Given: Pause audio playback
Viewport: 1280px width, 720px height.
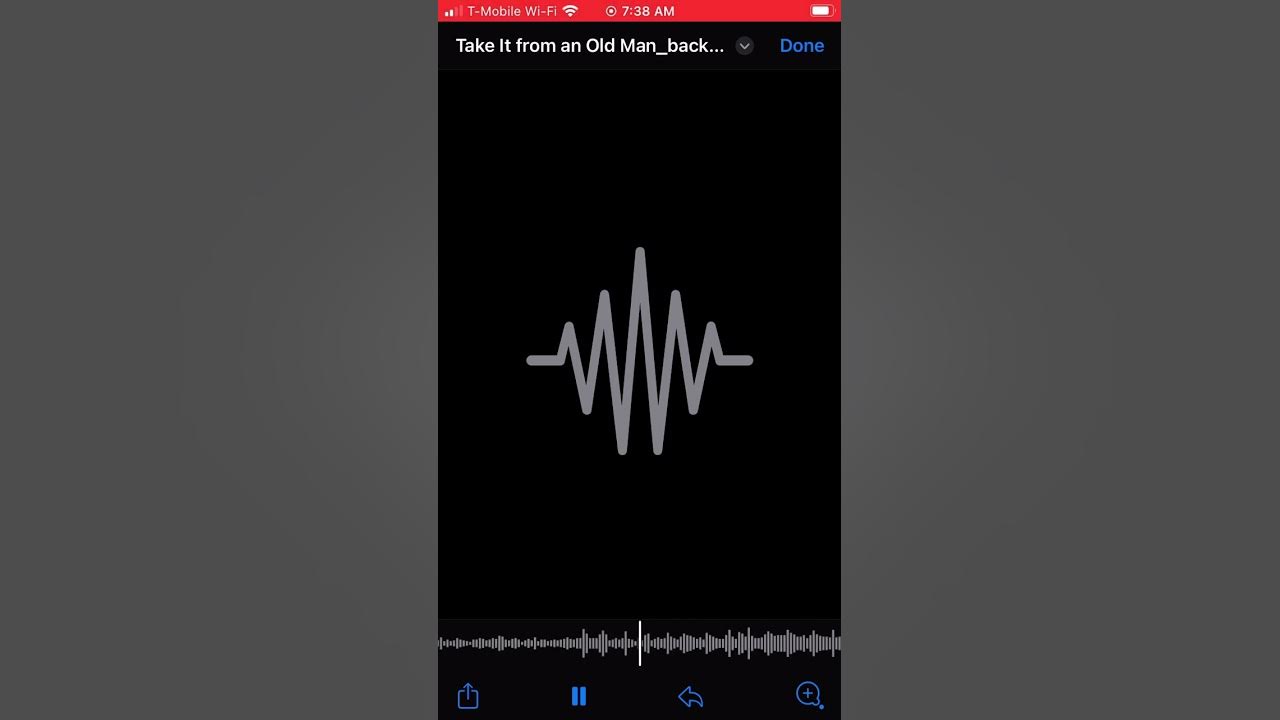Looking at the screenshot, I should coord(578,696).
